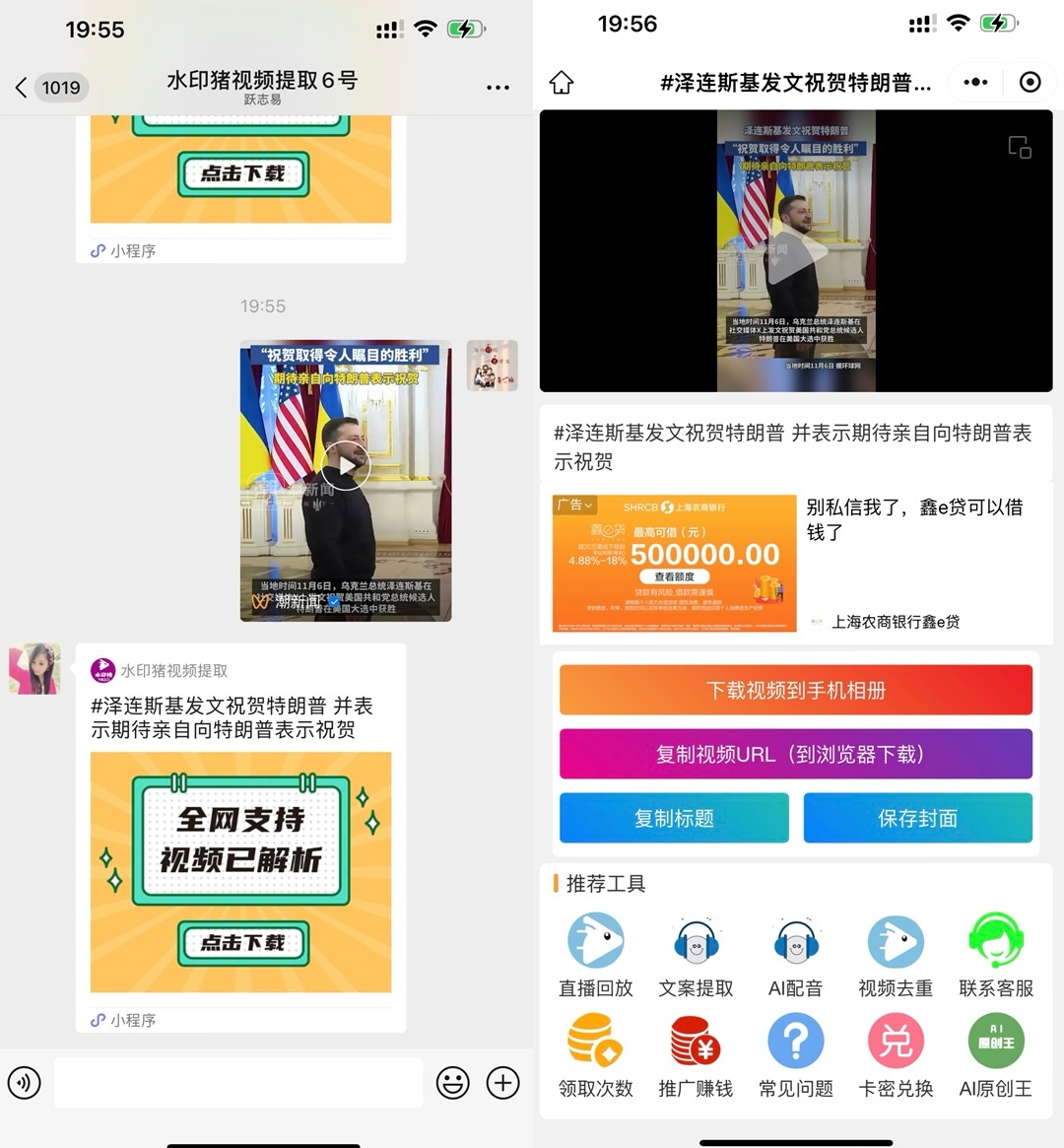
Task: Contact support via 联系客服
Action: (996, 954)
